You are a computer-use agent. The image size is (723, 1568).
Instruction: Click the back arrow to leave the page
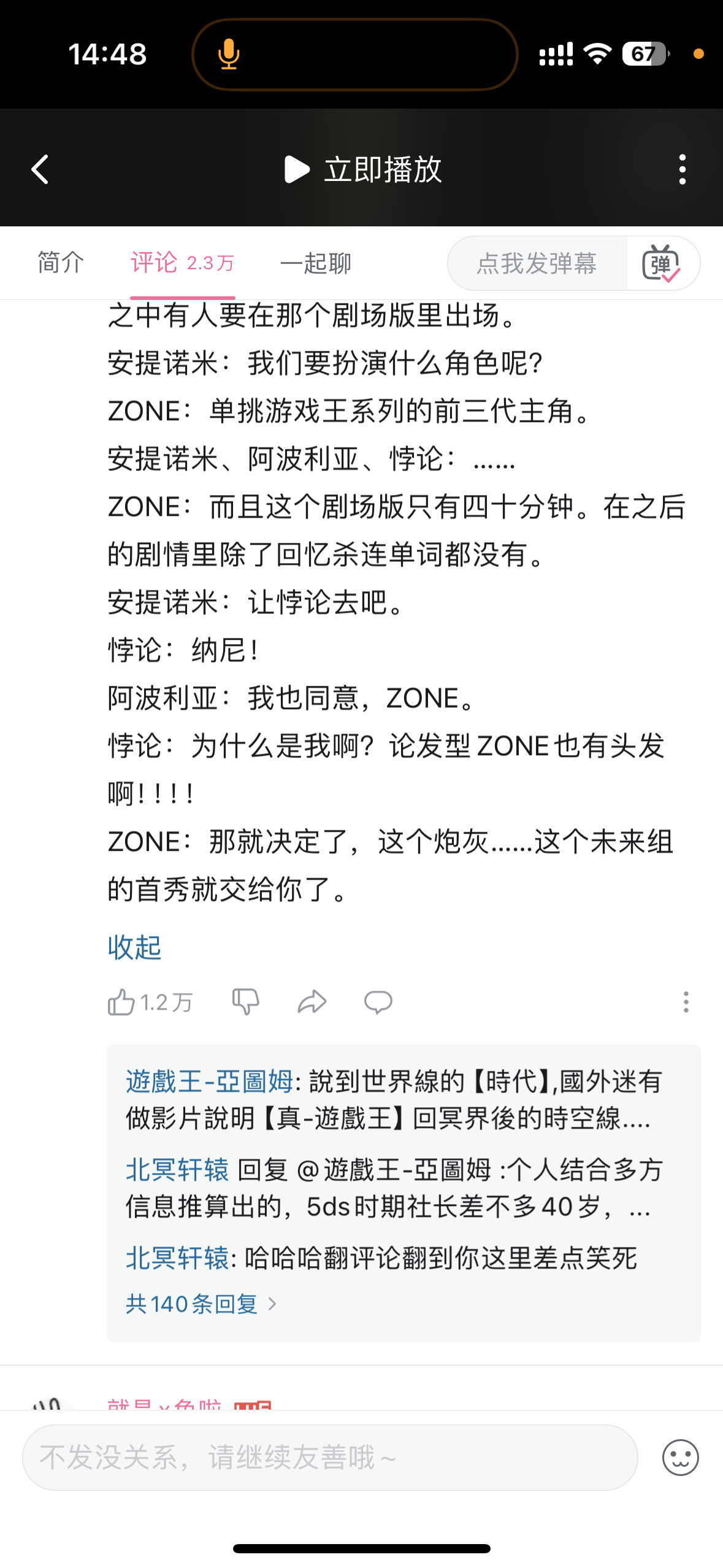(x=40, y=170)
